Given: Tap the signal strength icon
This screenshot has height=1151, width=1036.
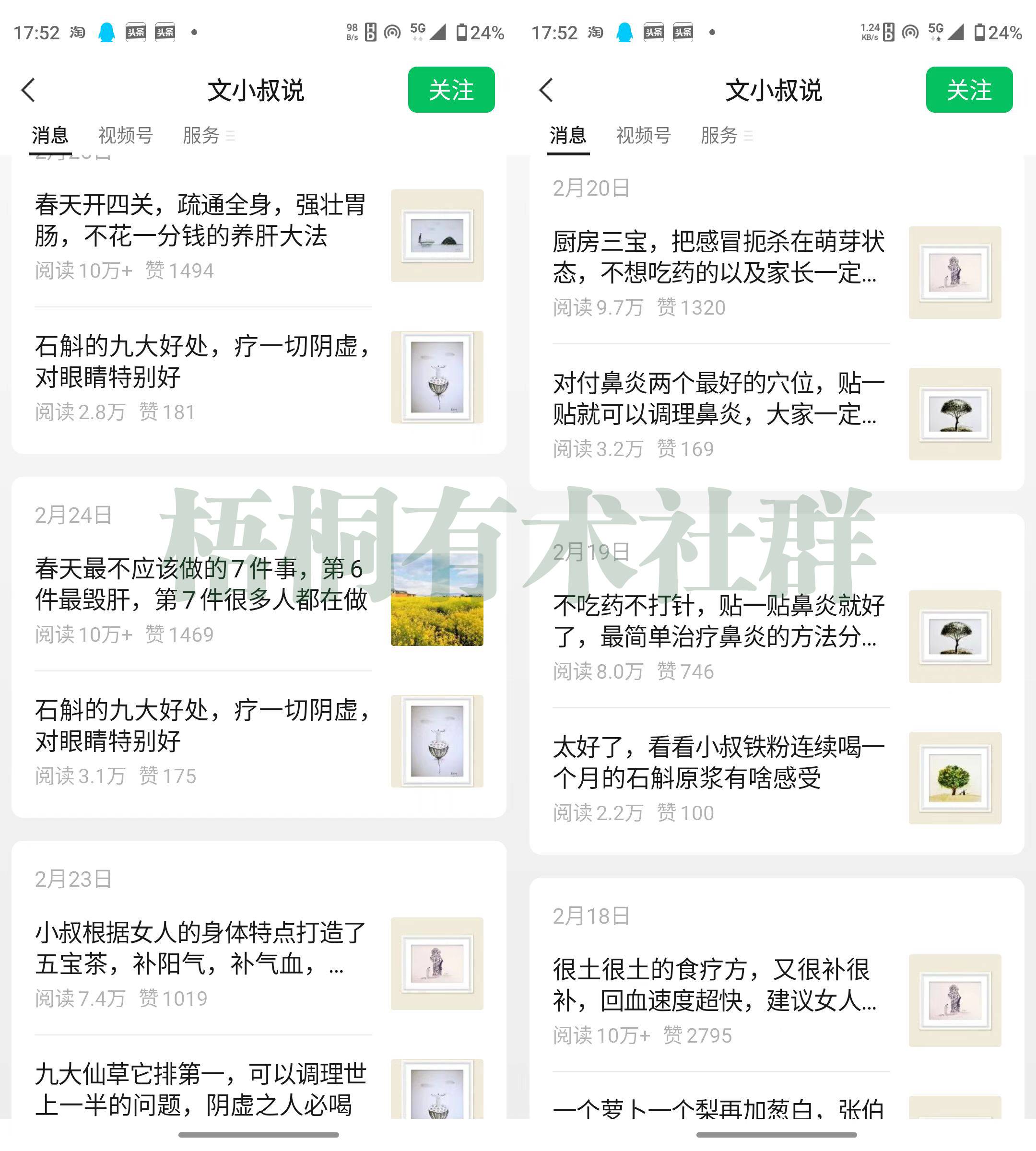Looking at the screenshot, I should (438, 33).
